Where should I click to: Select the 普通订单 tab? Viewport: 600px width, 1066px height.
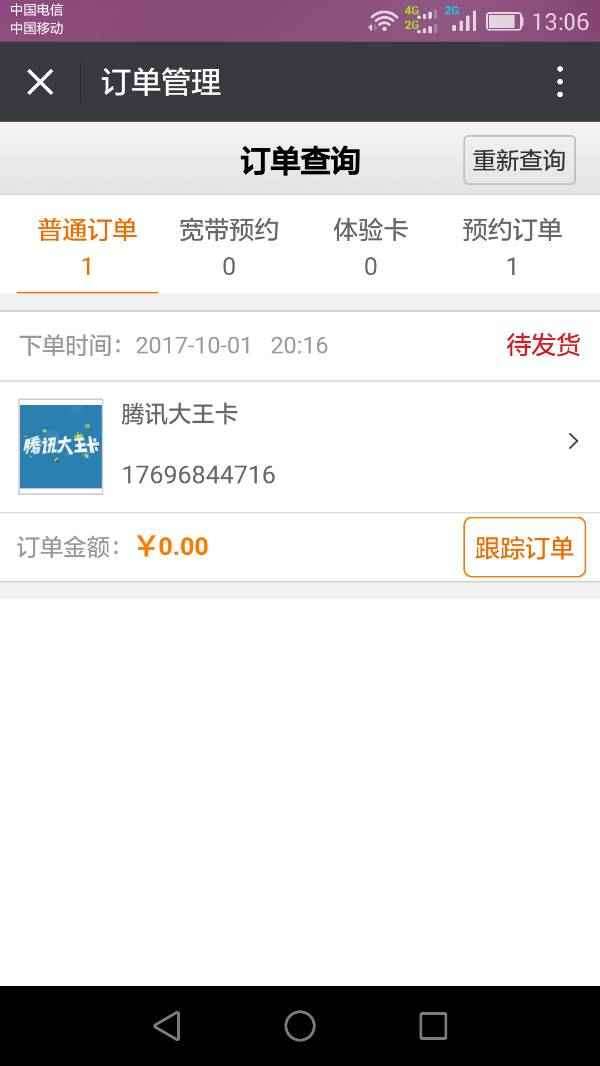(87, 246)
